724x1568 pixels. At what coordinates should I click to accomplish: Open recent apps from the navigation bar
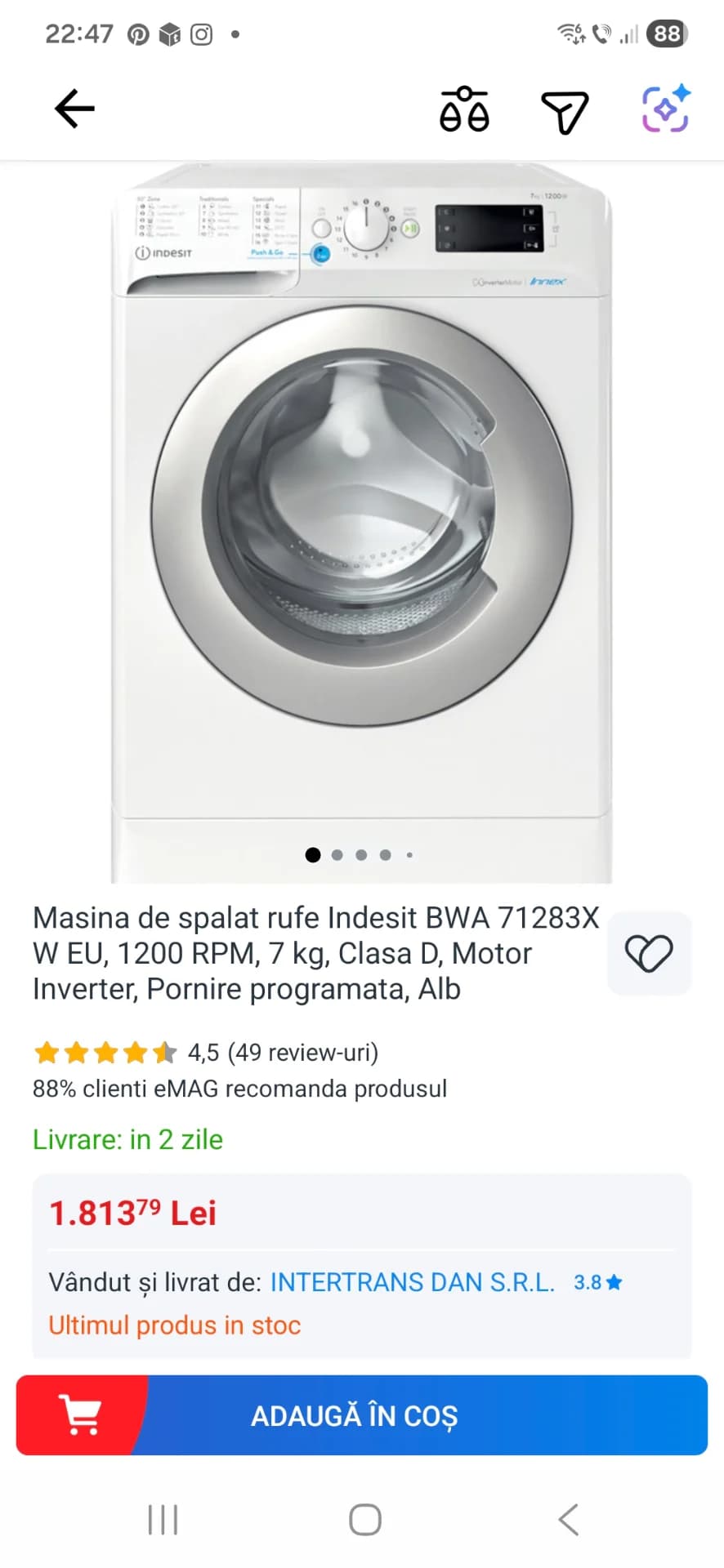[x=163, y=1519]
